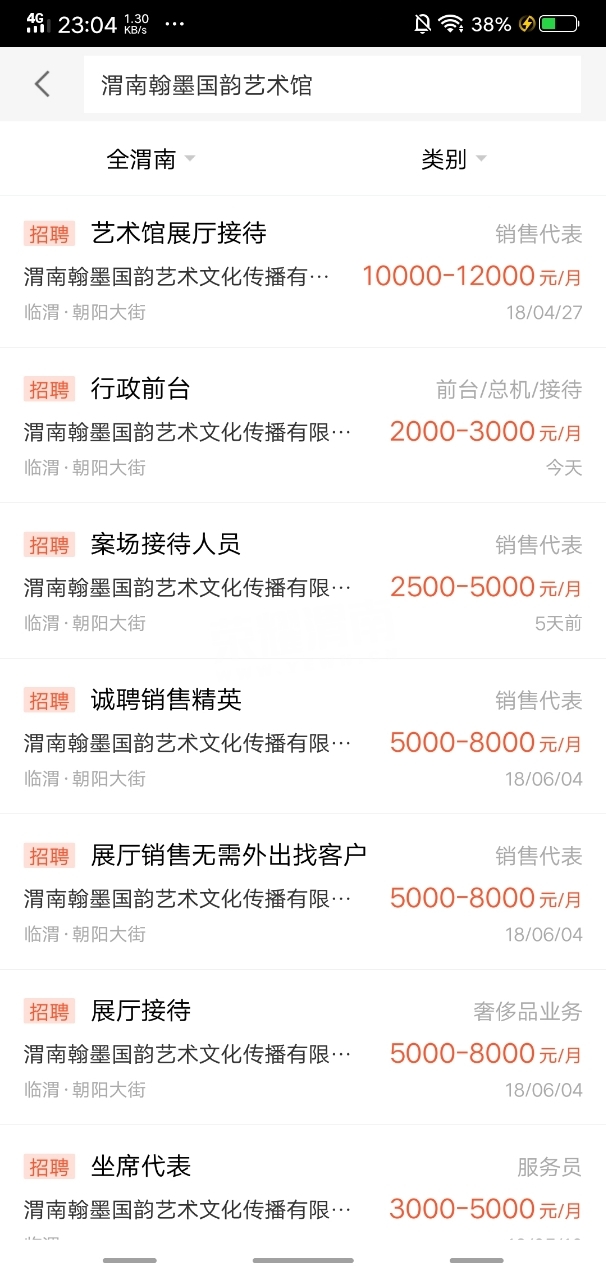
Task: Open the 艺术馆展厅接待 job listing
Action: [303, 272]
